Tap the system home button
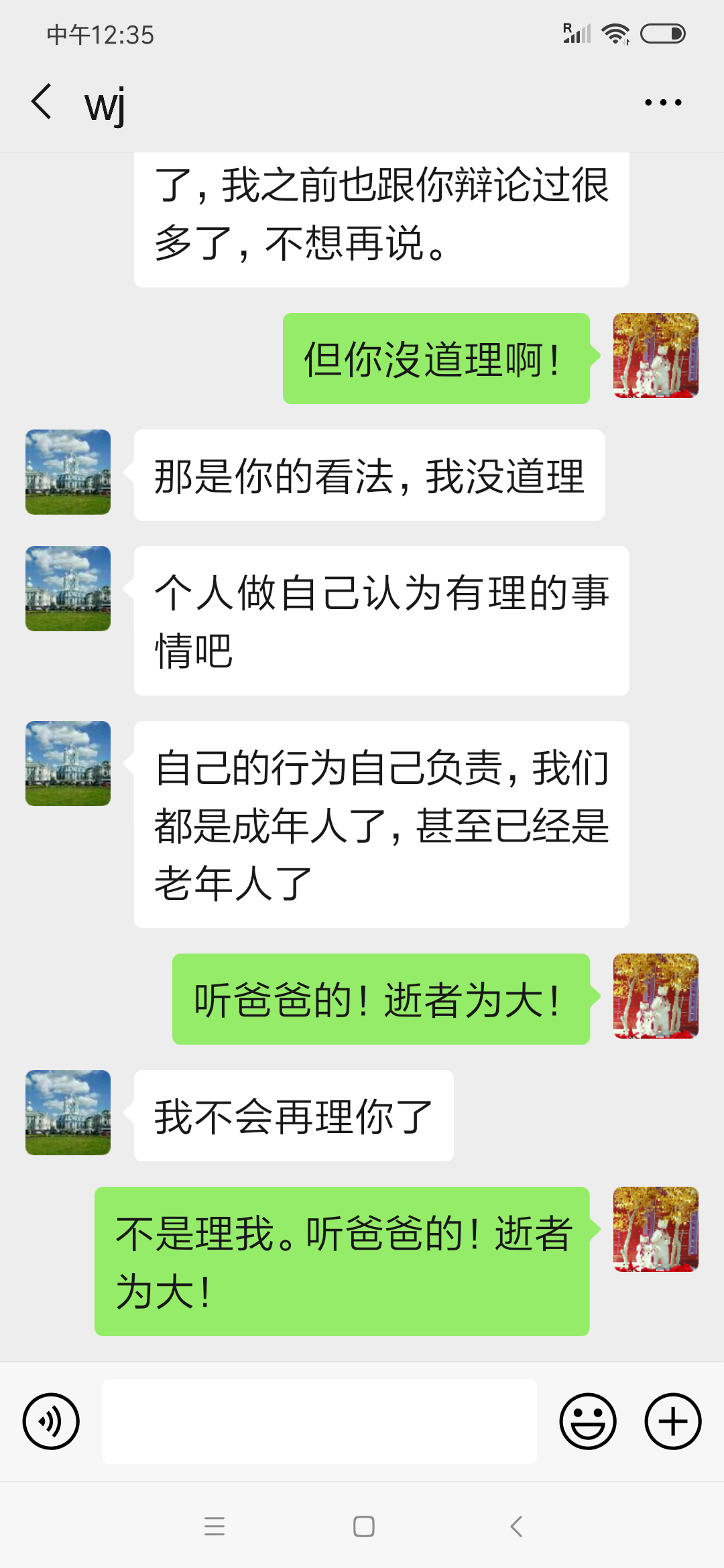 pyautogui.click(x=363, y=1526)
